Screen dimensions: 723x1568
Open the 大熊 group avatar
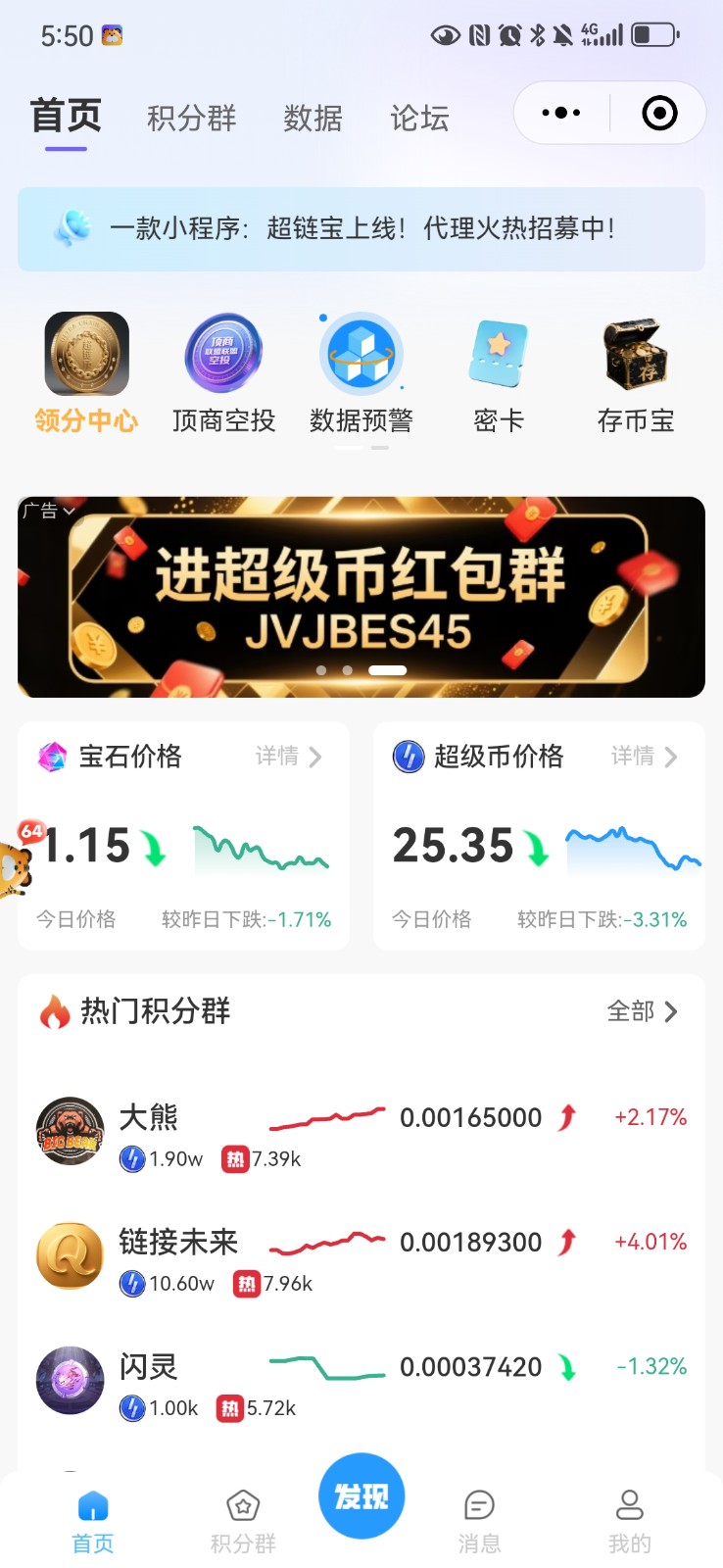pos(69,1129)
